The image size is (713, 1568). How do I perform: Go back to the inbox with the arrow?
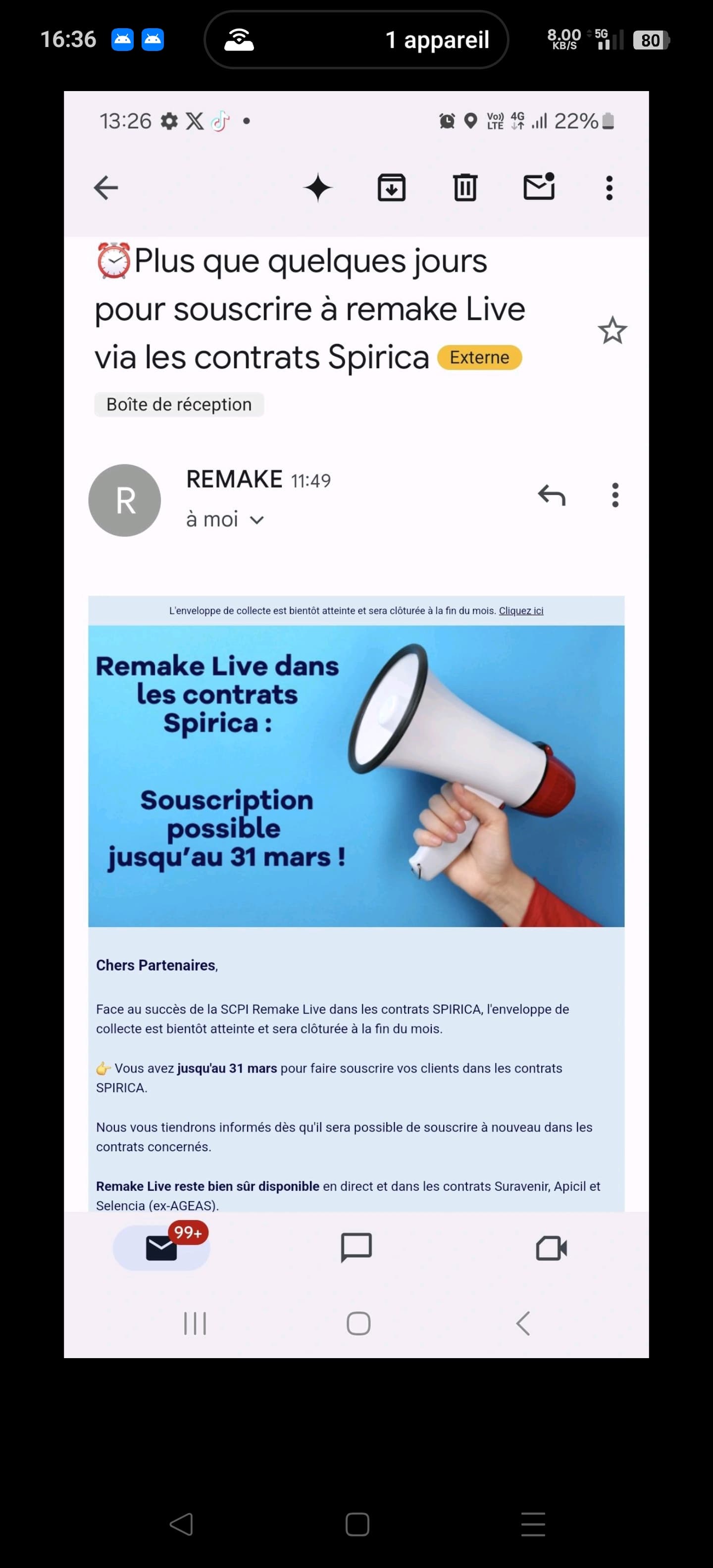tap(106, 188)
